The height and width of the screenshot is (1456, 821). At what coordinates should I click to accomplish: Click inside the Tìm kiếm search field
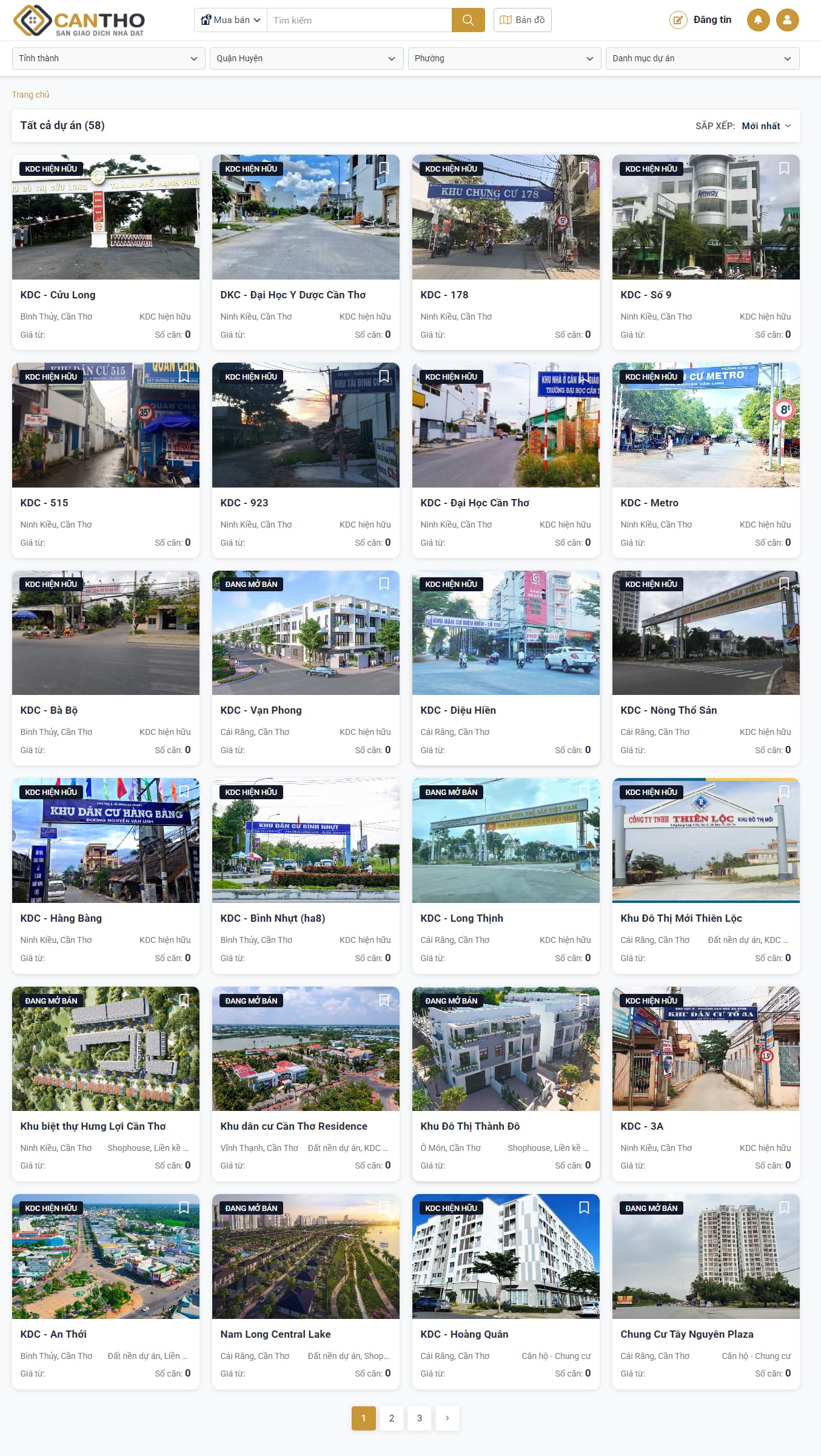pyautogui.click(x=358, y=19)
